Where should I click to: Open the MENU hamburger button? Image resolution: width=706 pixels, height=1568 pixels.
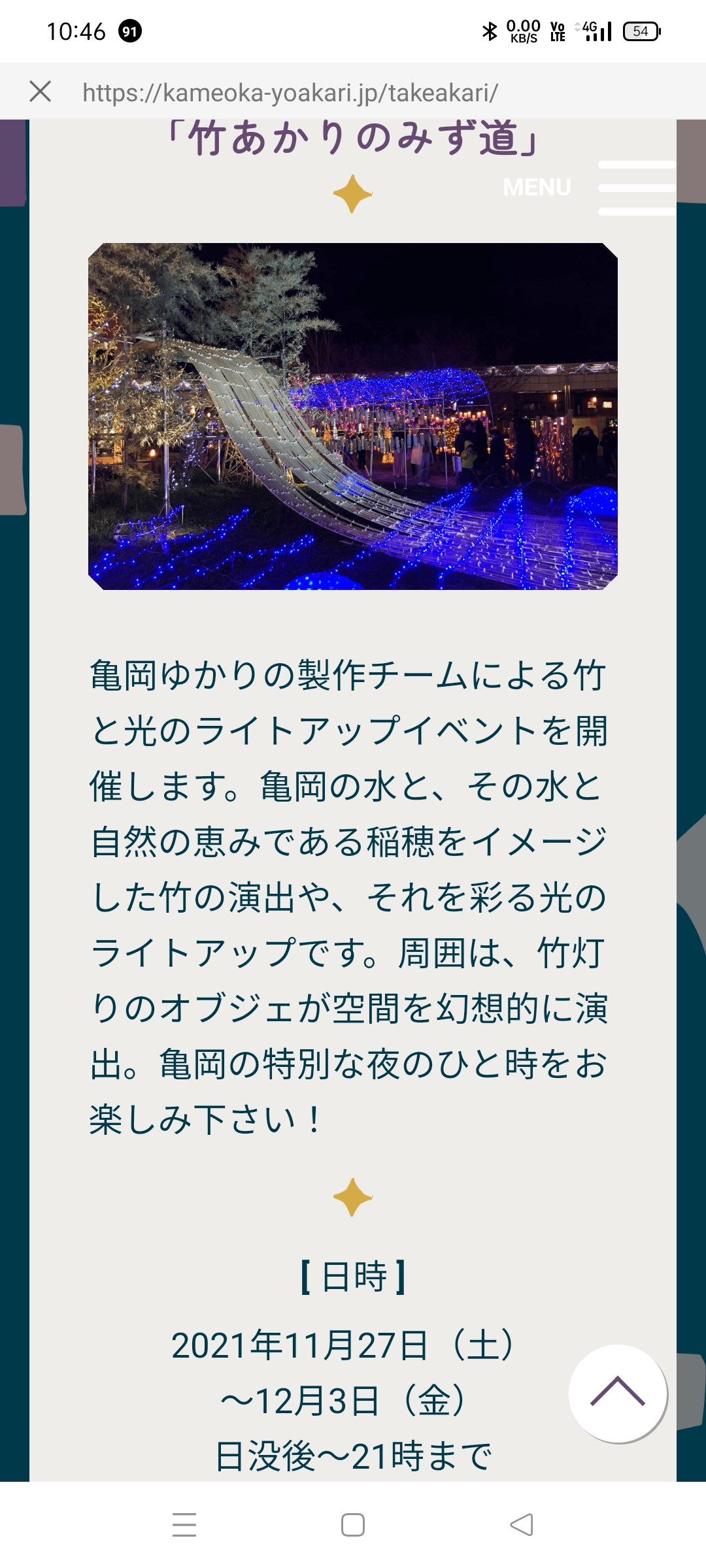pyautogui.click(x=636, y=188)
